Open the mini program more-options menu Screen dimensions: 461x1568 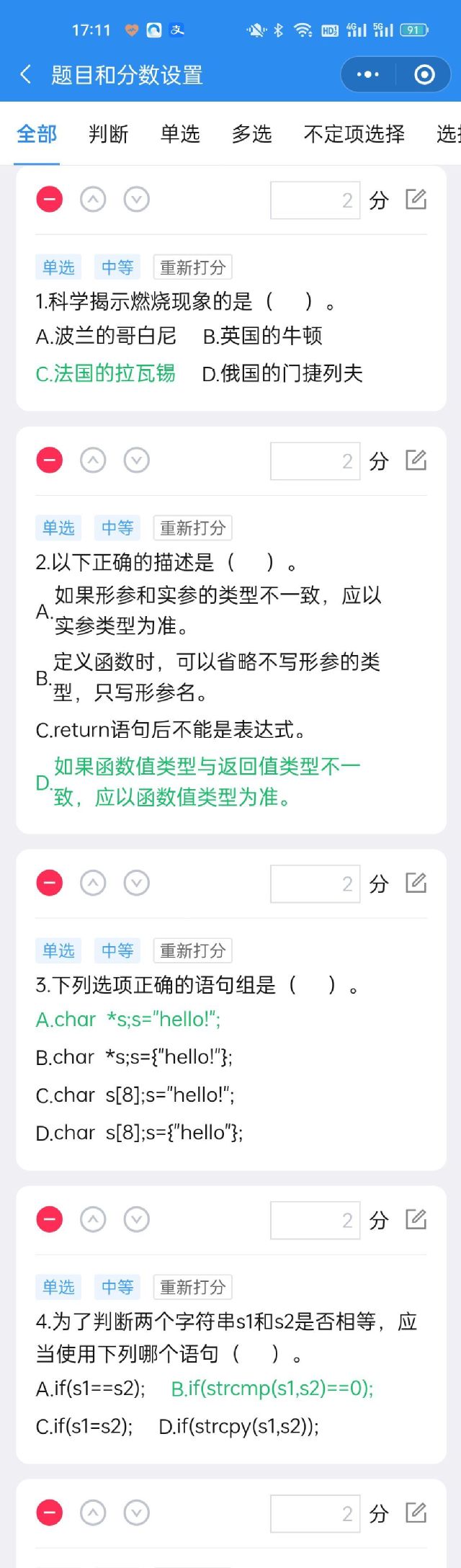[x=368, y=74]
